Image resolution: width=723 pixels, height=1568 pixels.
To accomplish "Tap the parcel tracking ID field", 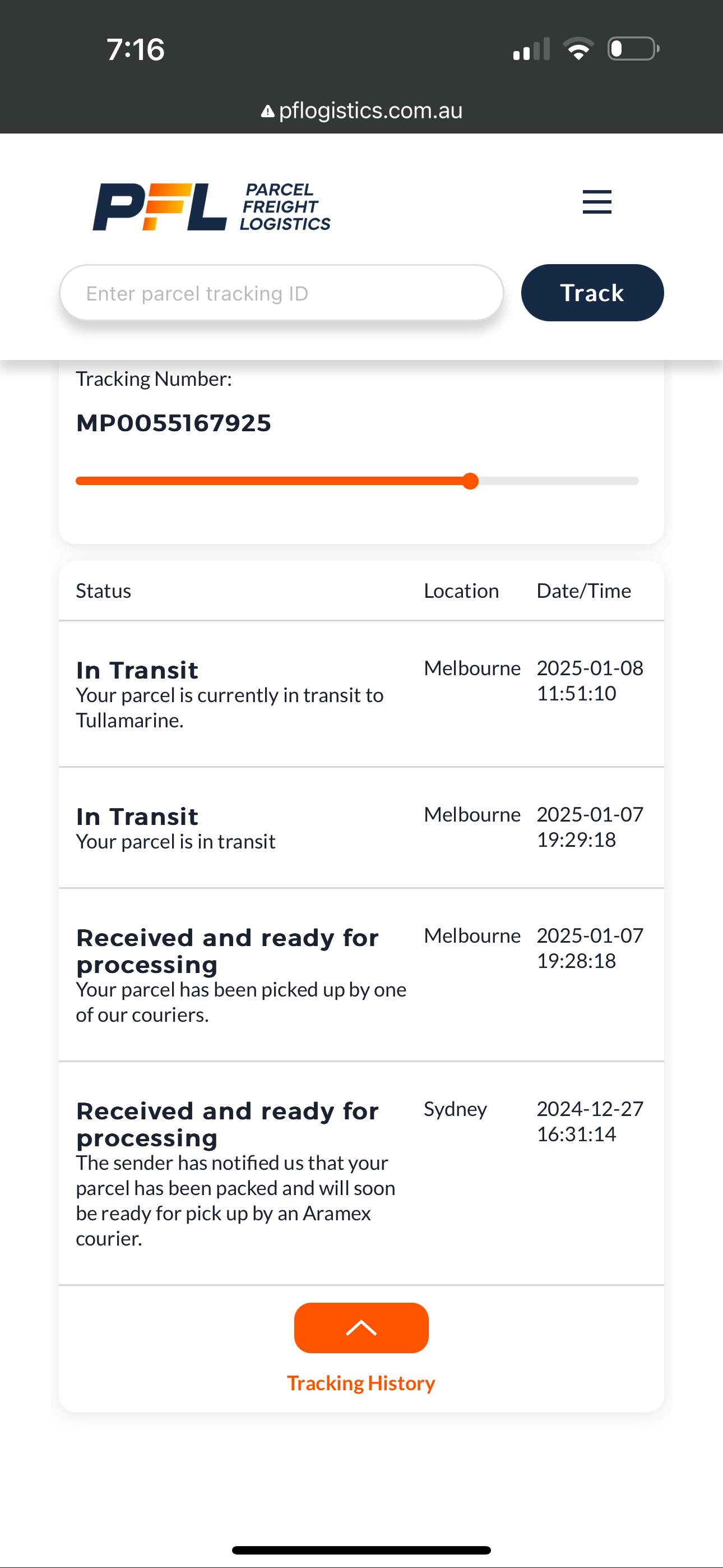I will [x=281, y=293].
